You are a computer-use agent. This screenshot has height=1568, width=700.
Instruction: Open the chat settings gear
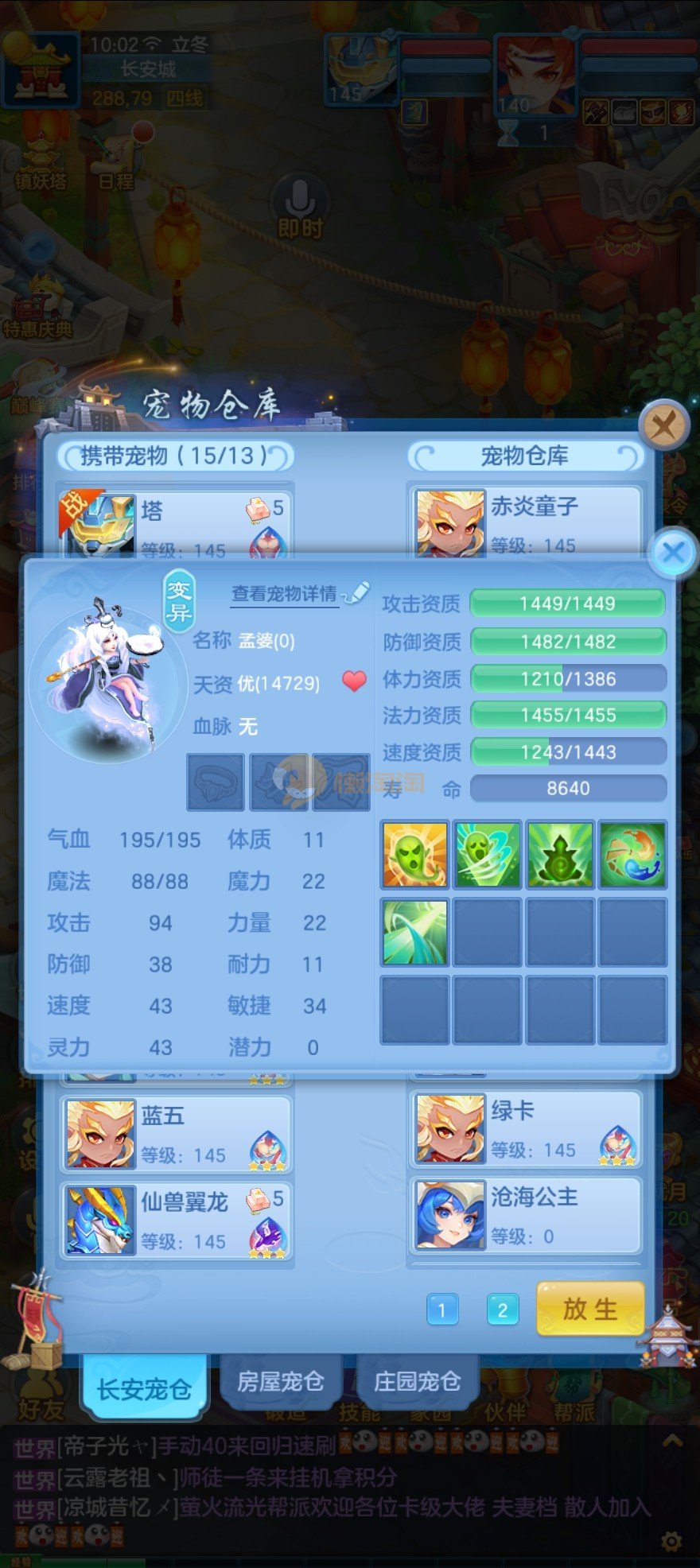point(672,1542)
